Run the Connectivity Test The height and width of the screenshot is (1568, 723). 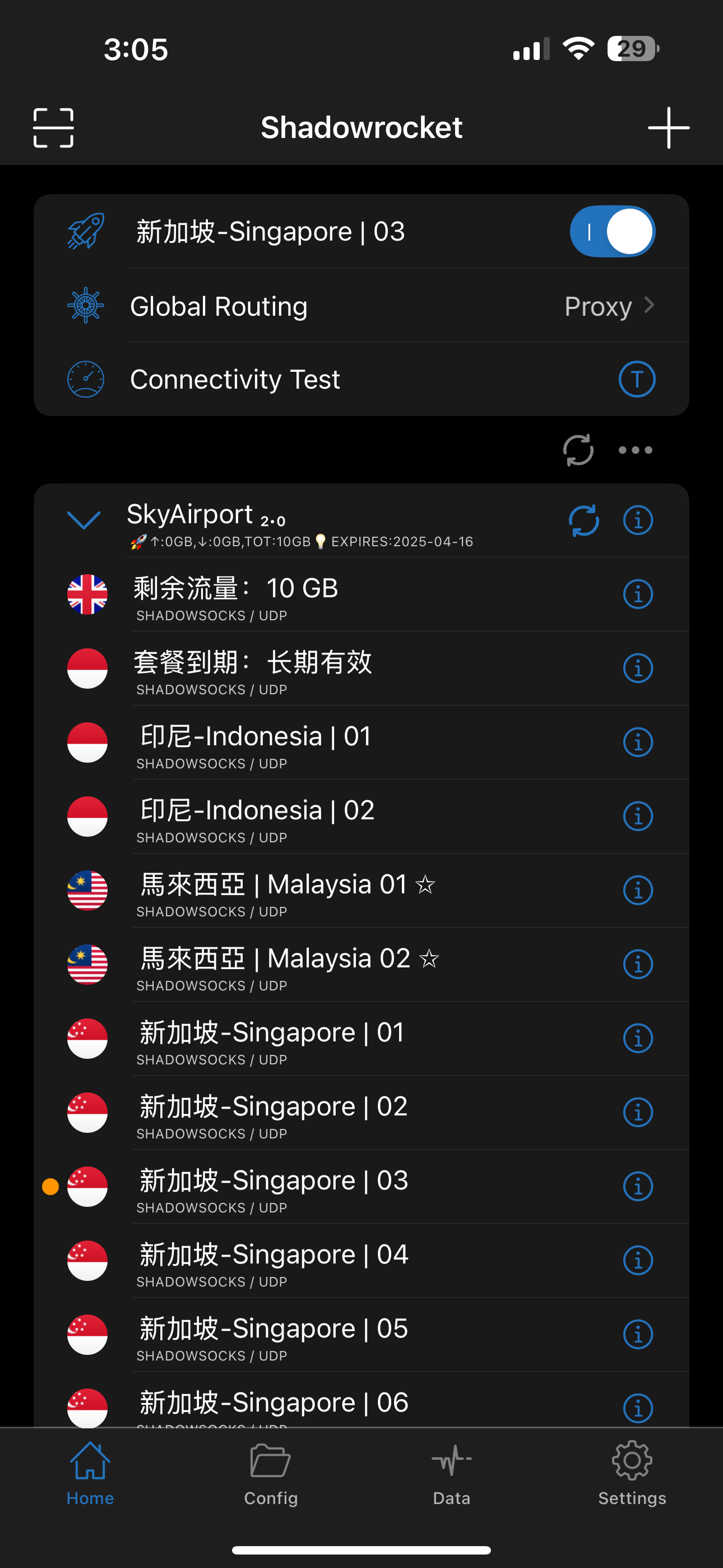(x=637, y=379)
